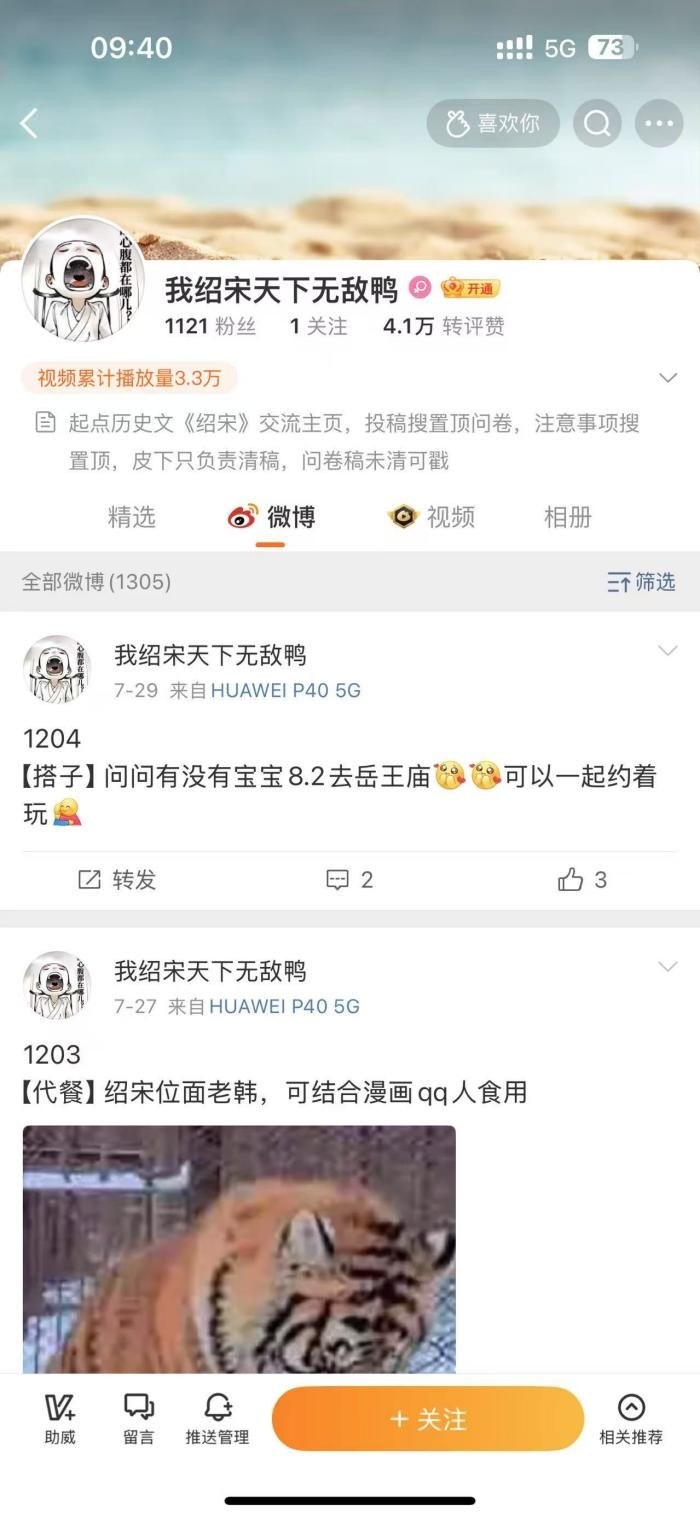Viewport: 700px width, 1518px height.
Task: Open 相关推荐 related recommendations
Action: (x=631, y=1419)
